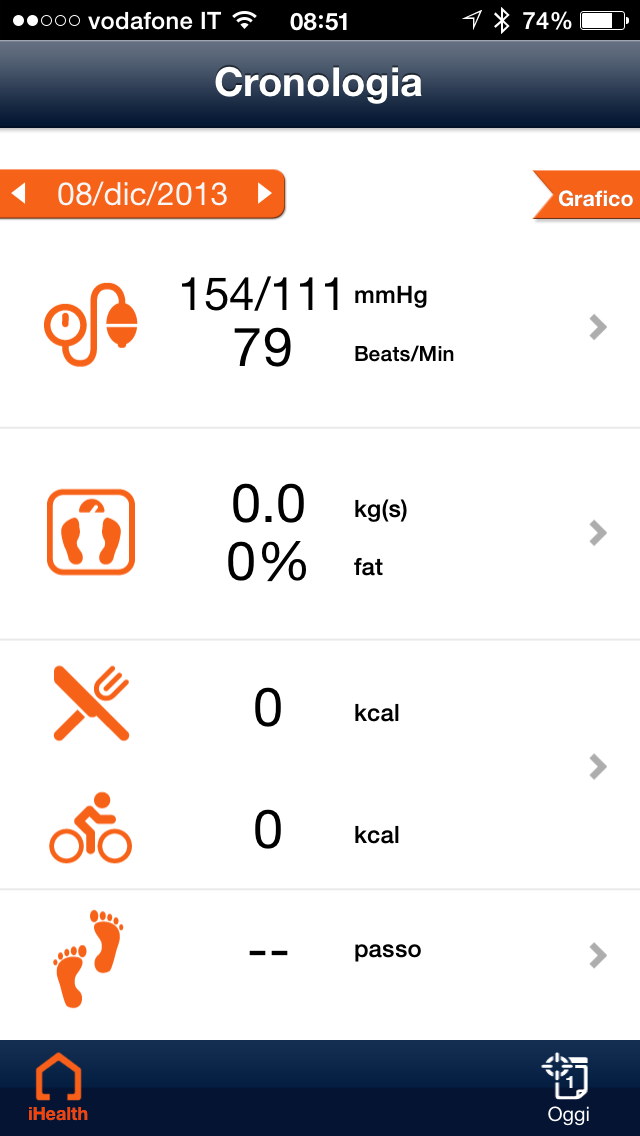Screen dimensions: 640x1136
Task: Go to the next day's records
Action: [265, 193]
